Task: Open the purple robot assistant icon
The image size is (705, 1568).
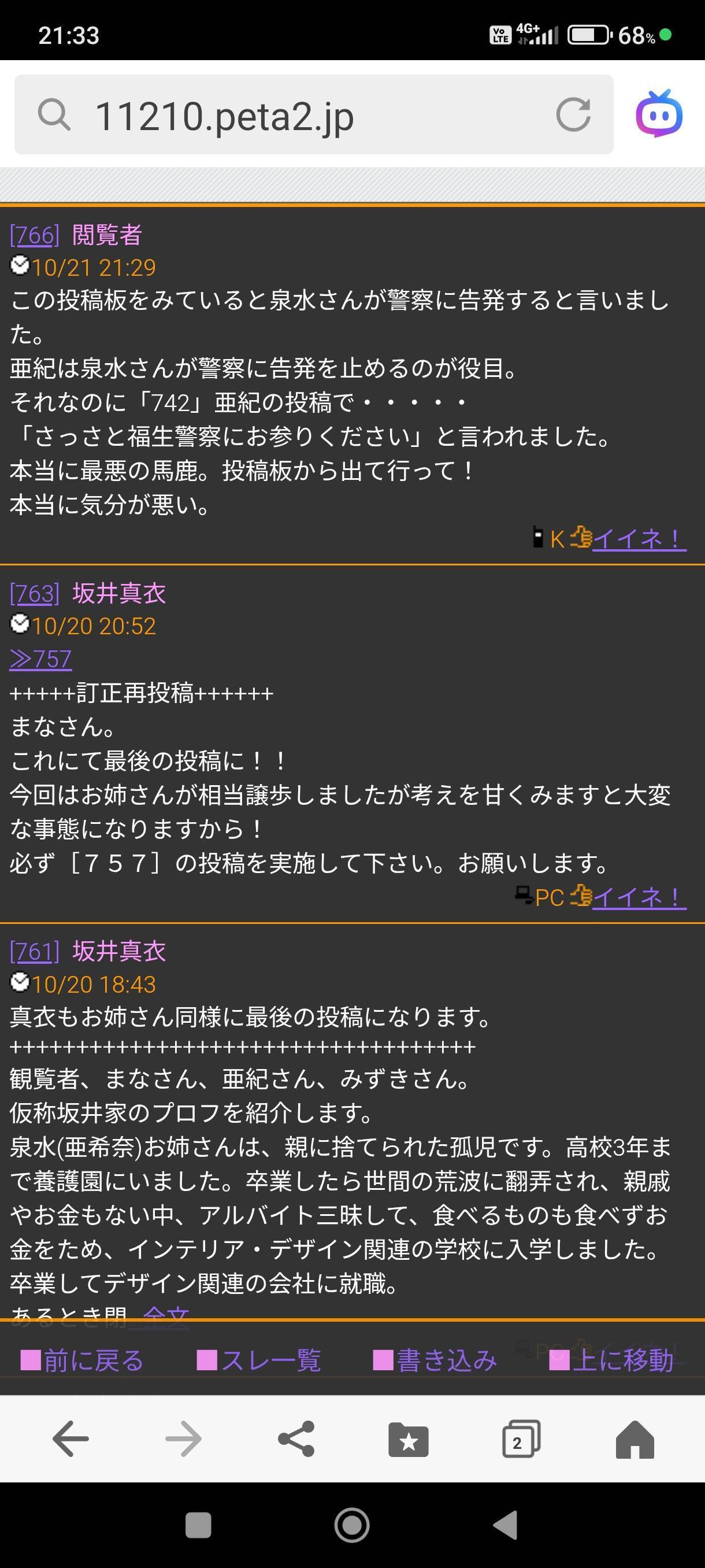Action: tap(659, 114)
